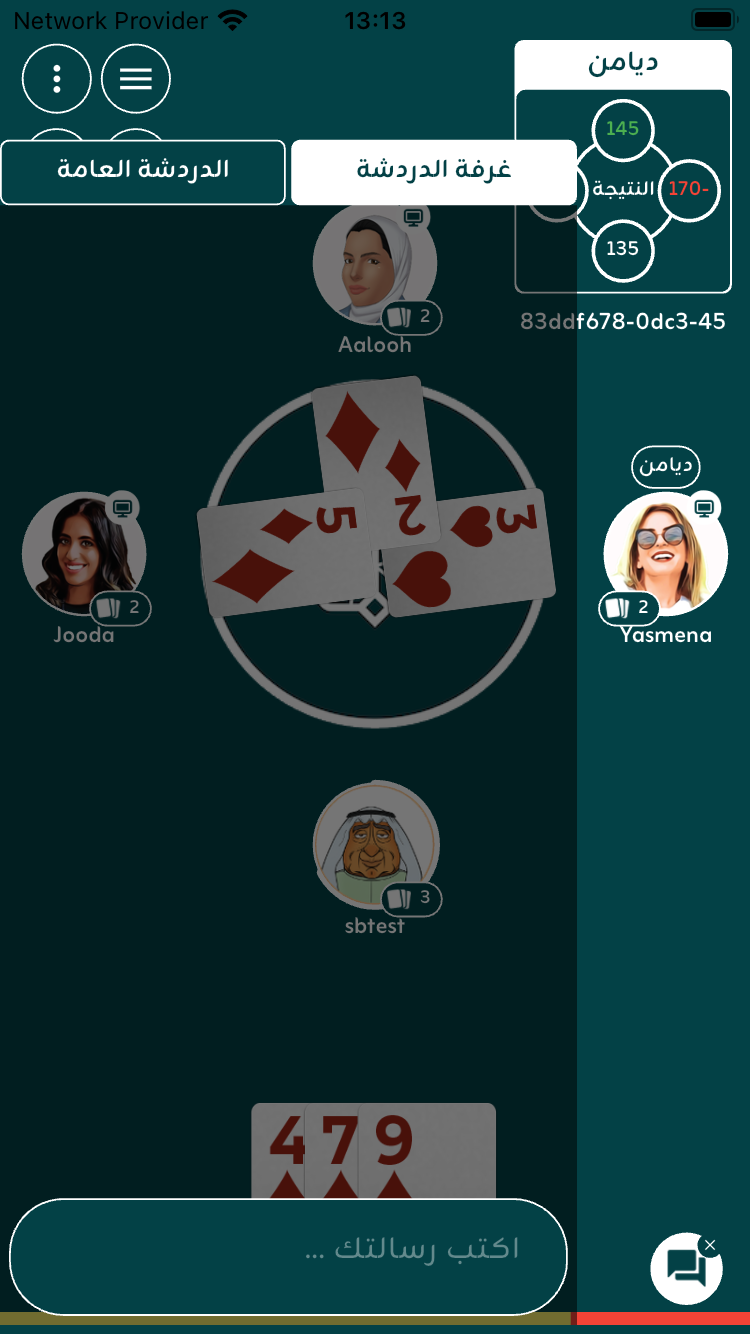Open the hamburger menu
The width and height of the screenshot is (750, 1334).
click(x=136, y=78)
